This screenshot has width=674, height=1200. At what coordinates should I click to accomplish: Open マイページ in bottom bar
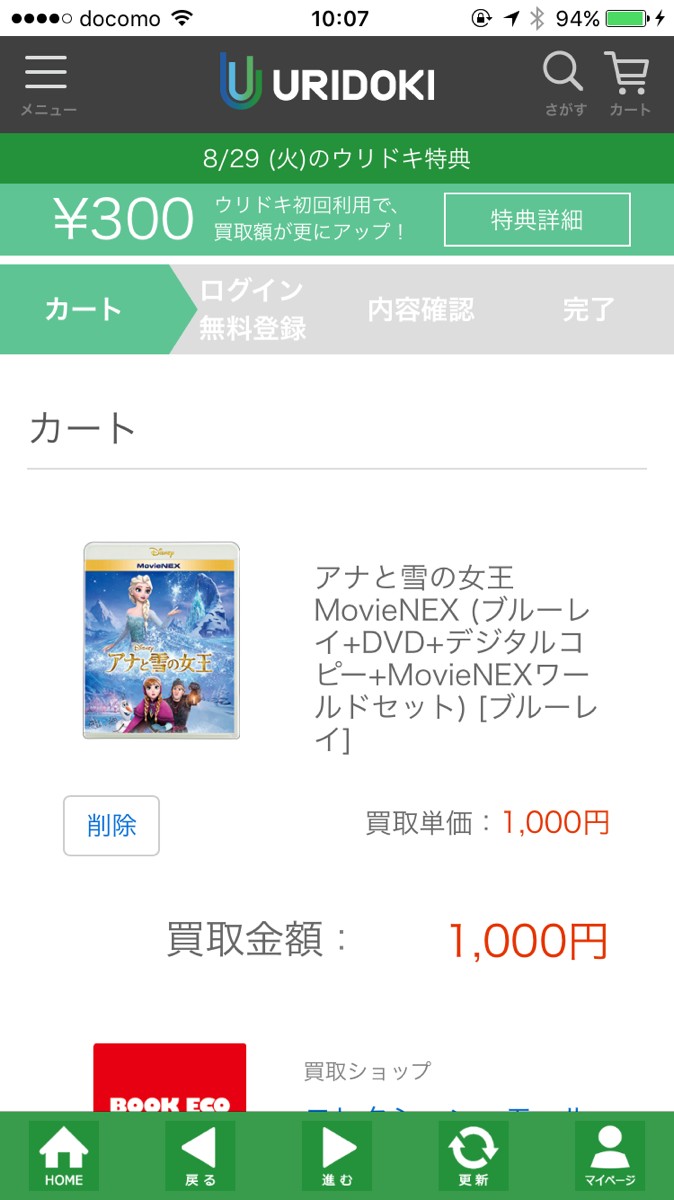point(610,1156)
